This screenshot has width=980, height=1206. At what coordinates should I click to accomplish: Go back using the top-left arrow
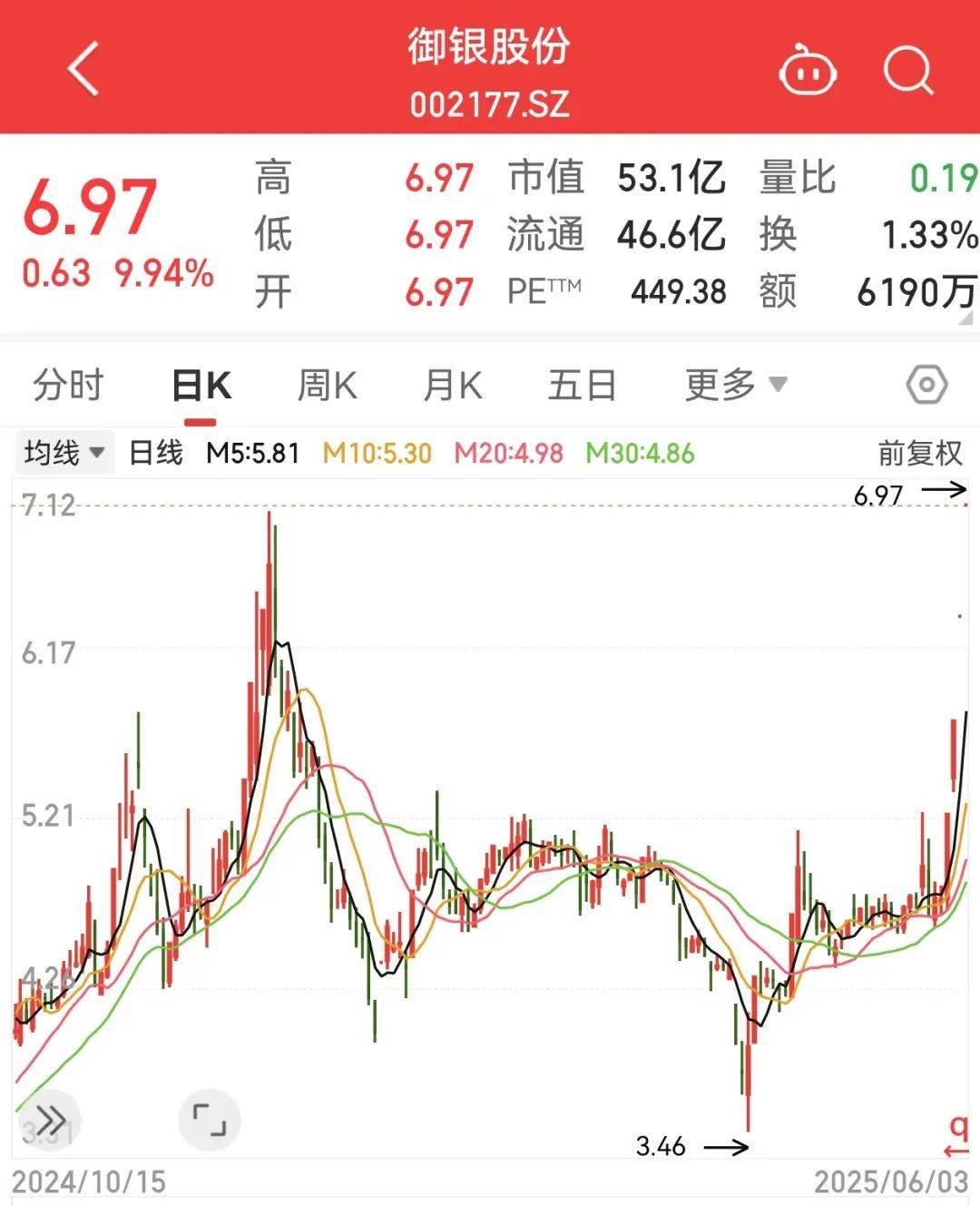pos(83,69)
